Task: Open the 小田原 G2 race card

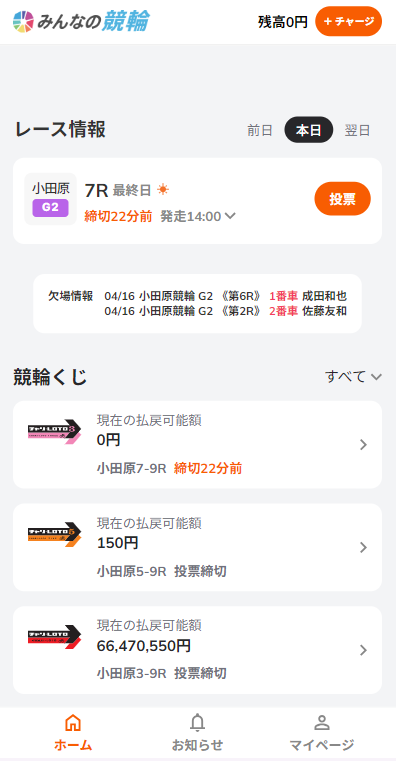Action: pyautogui.click(x=198, y=201)
